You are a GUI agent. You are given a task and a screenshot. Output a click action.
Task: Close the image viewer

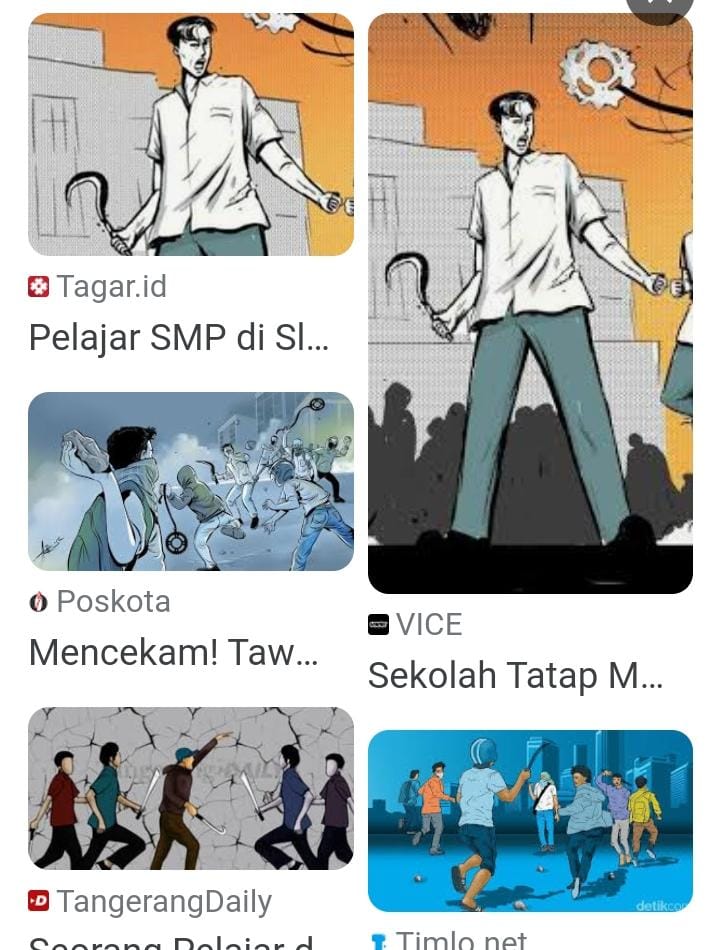point(659,5)
